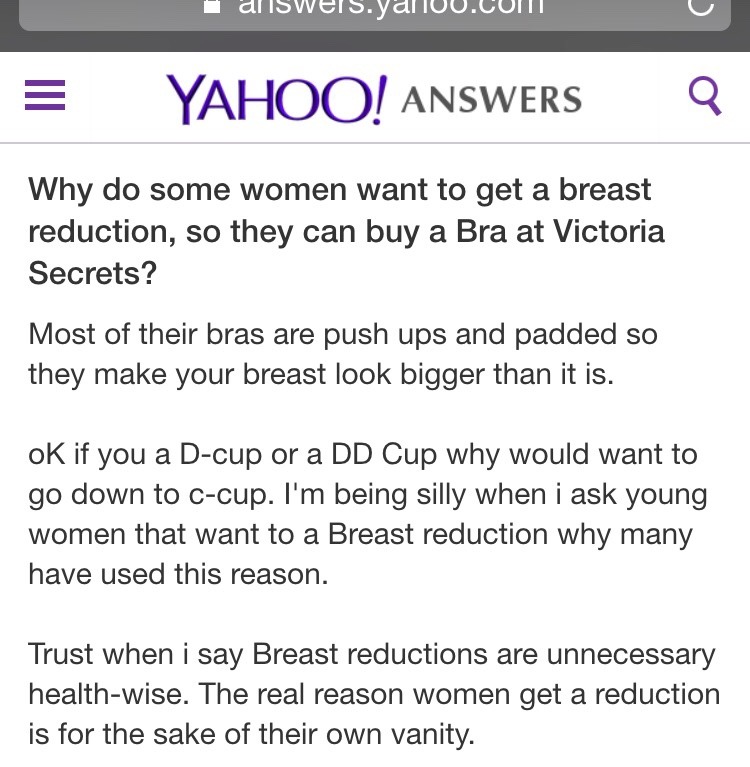Tap the Yahoo Answers logo to go home

(x=373, y=98)
